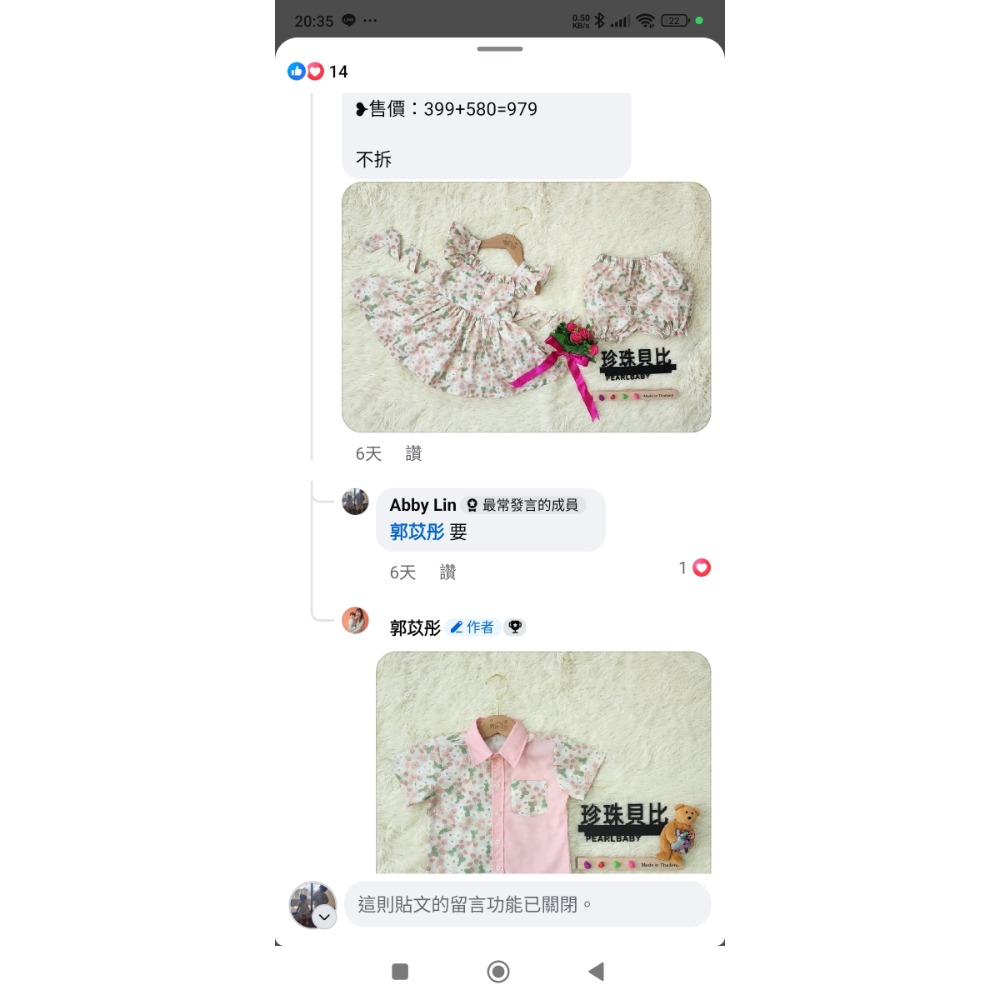Viewport: 1000px width, 1000px height.
Task: Open the pink floral shirt photo
Action: [543, 762]
